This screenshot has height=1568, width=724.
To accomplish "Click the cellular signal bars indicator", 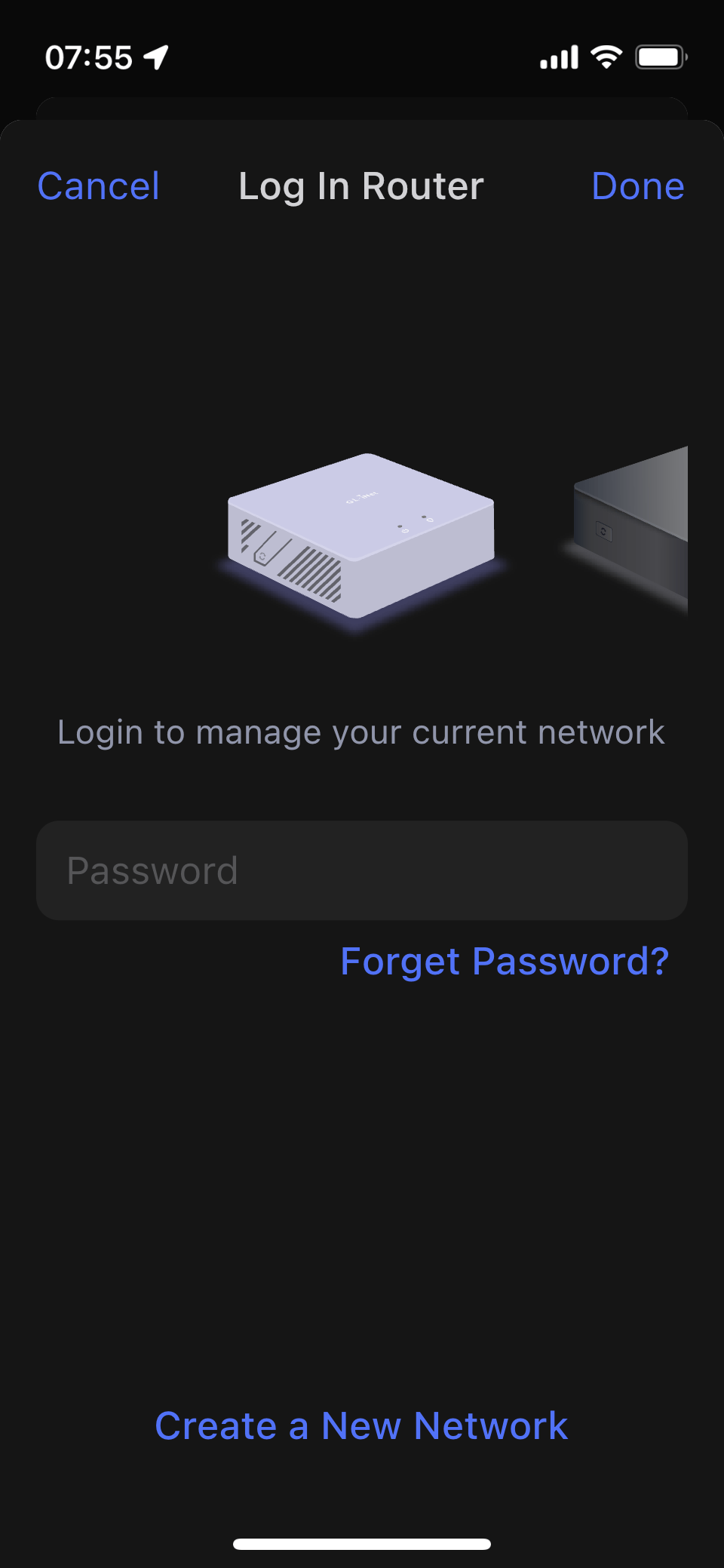I will pos(559,57).
